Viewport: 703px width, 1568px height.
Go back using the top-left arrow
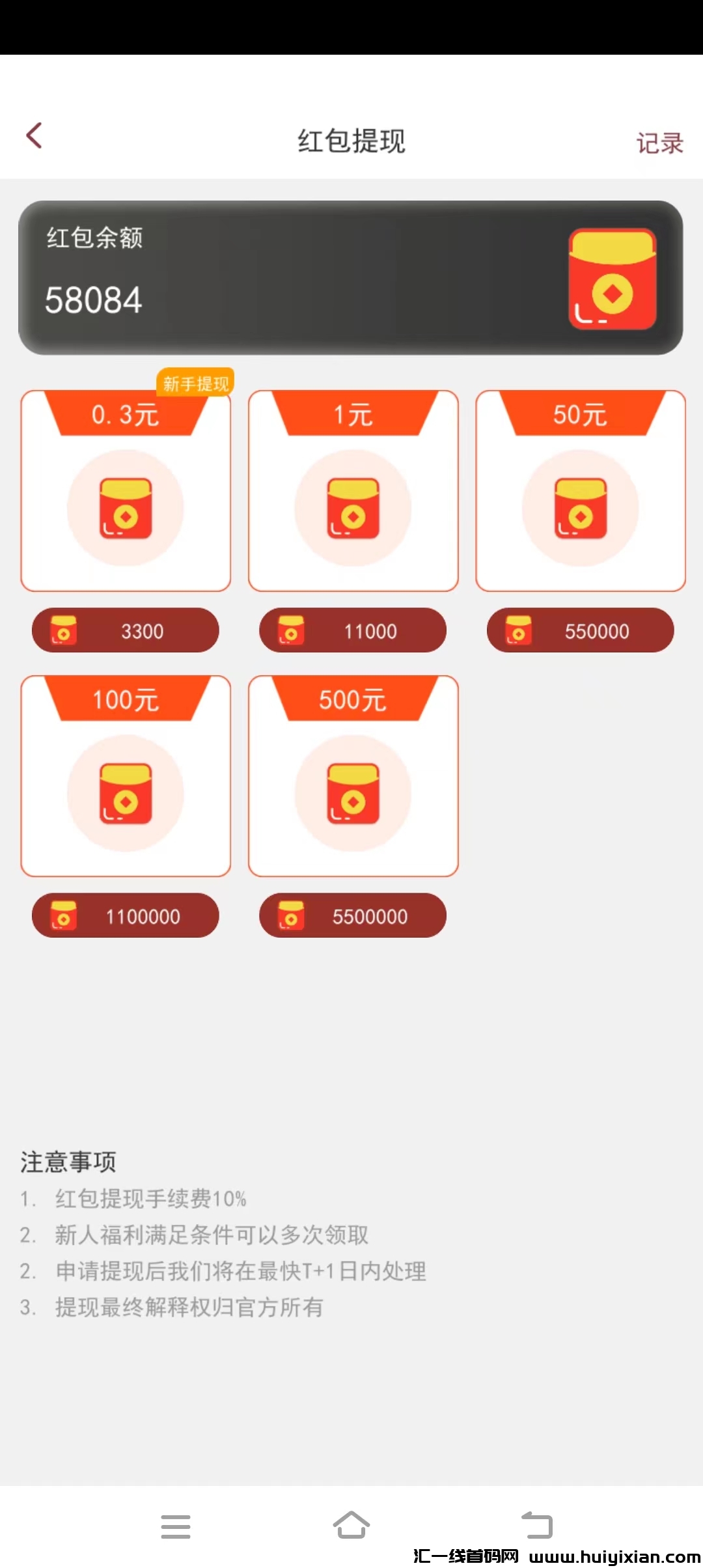(x=34, y=136)
